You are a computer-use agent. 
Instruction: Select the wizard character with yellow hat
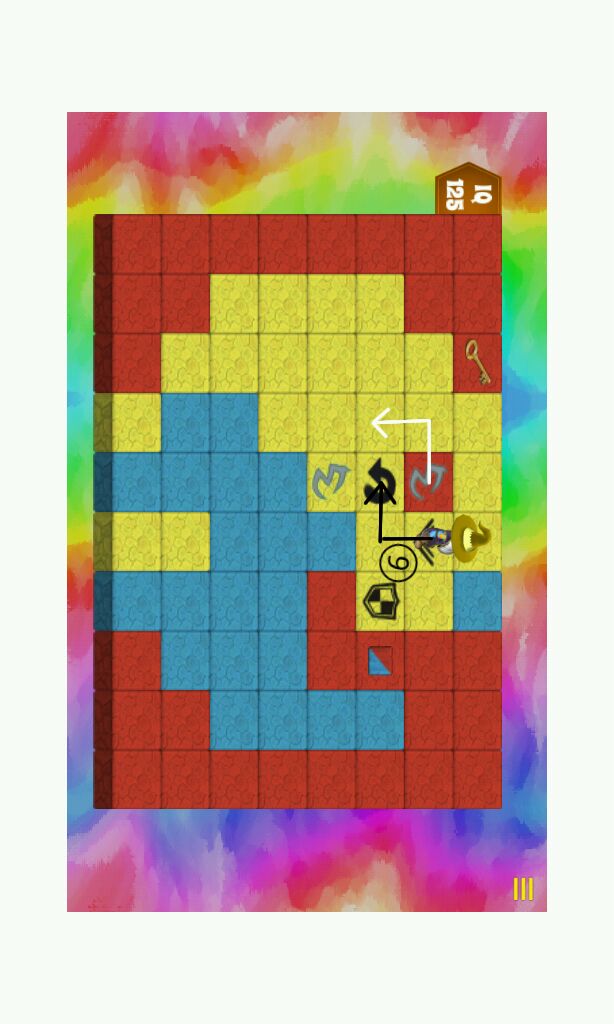[466, 539]
